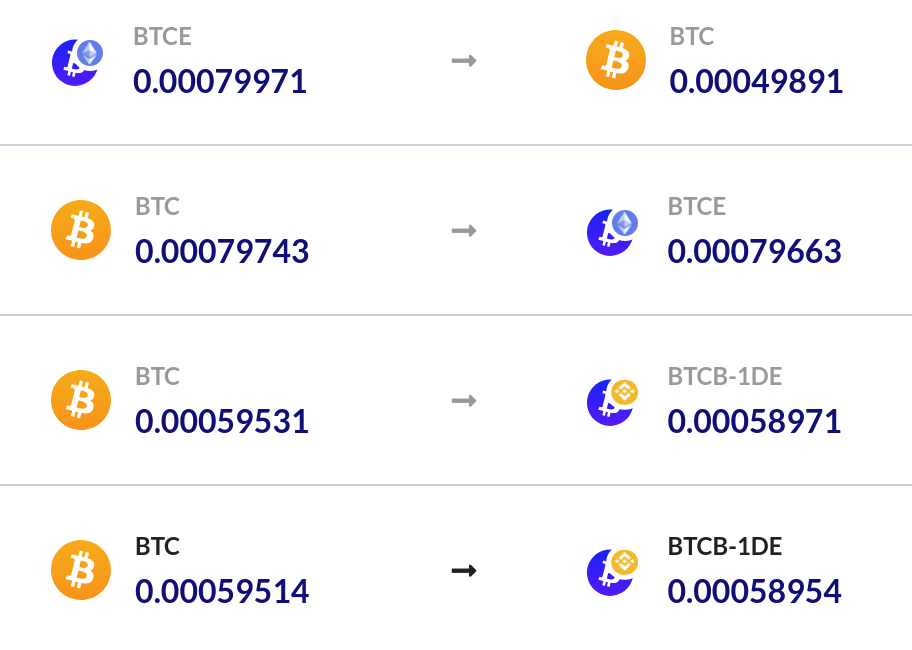This screenshot has width=912, height=650.
Task: Open the BTCE to BTC 0.00079971 swap
Action: click(456, 62)
